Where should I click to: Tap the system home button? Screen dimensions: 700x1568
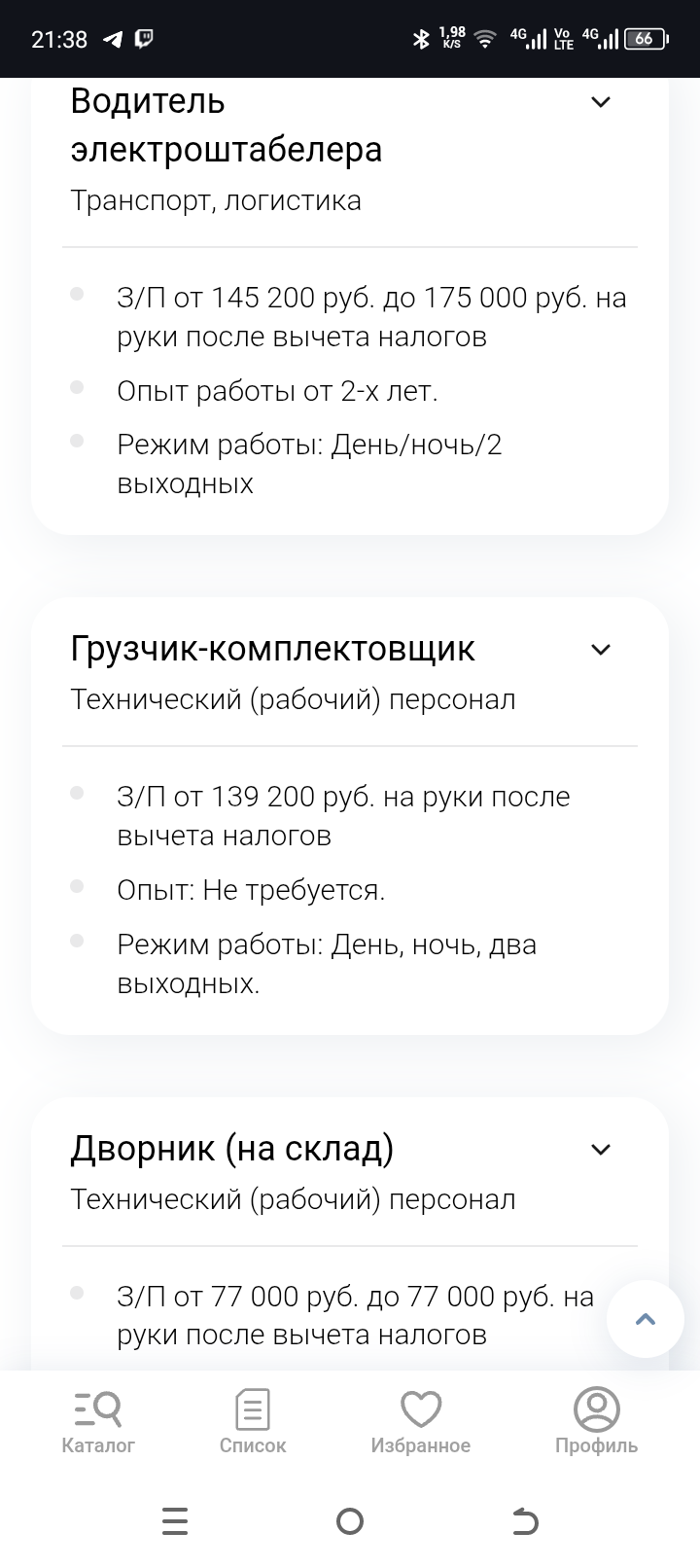[x=350, y=1520]
